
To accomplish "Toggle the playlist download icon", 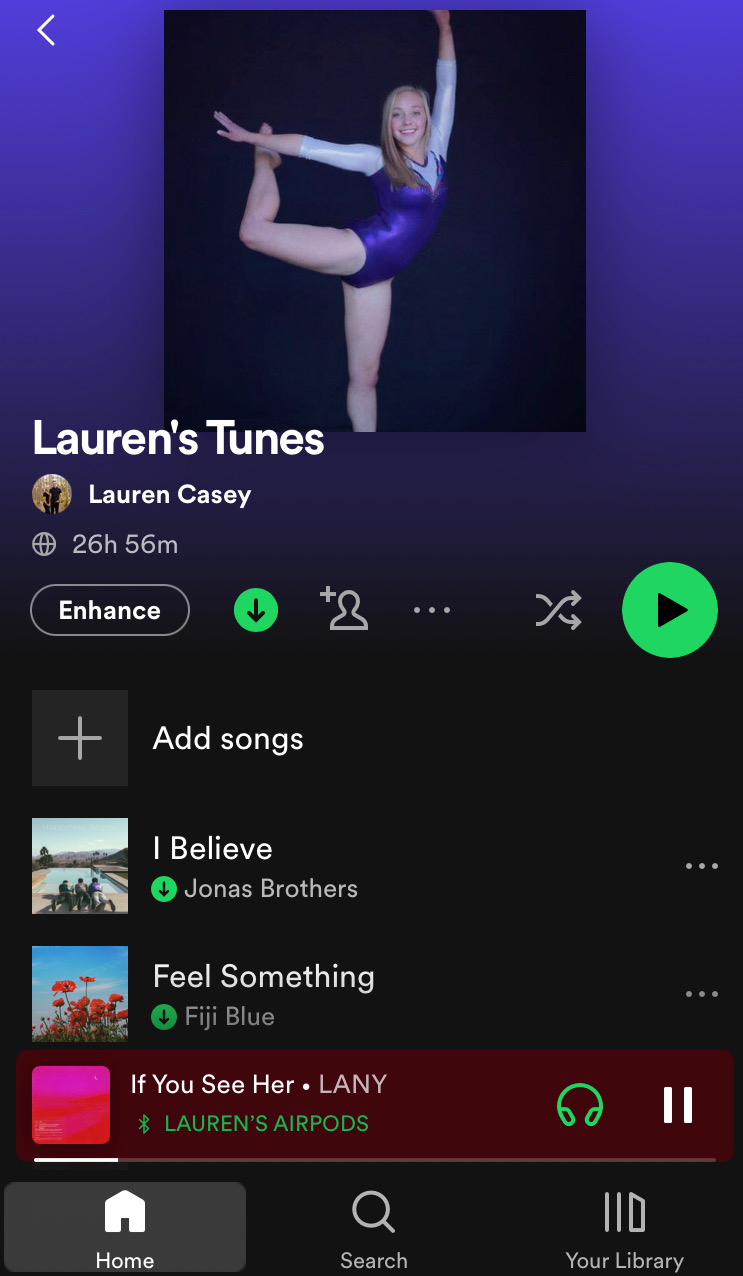I will [x=256, y=610].
